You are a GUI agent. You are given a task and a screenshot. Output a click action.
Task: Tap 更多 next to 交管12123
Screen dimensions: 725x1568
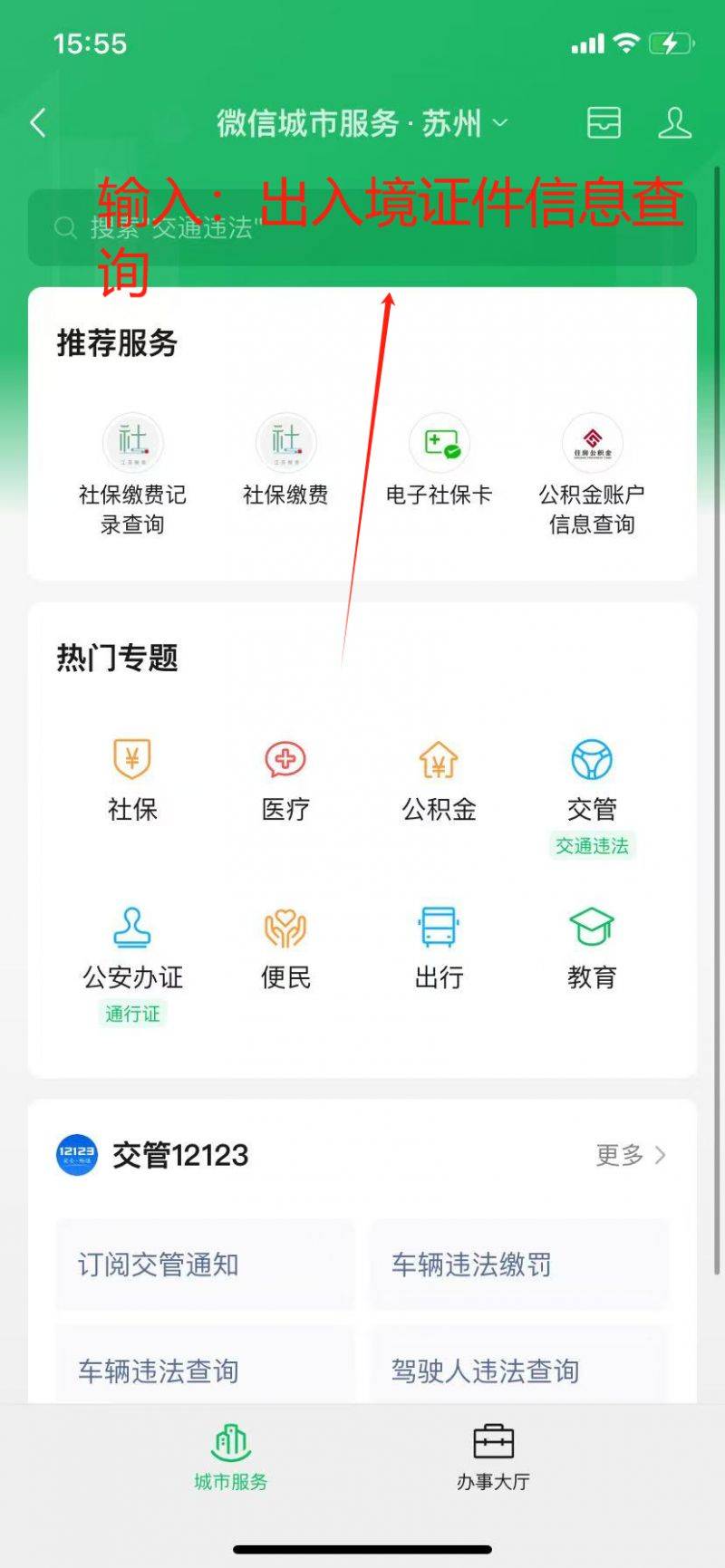[x=631, y=1155]
